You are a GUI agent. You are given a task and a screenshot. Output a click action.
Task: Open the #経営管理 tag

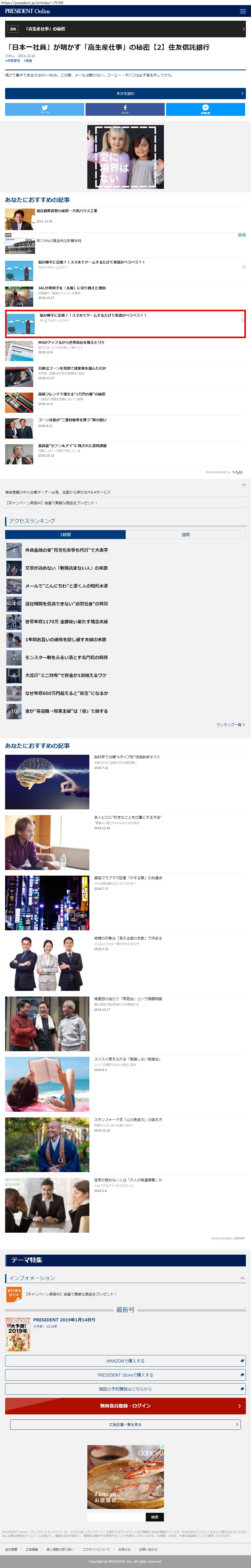(13, 61)
